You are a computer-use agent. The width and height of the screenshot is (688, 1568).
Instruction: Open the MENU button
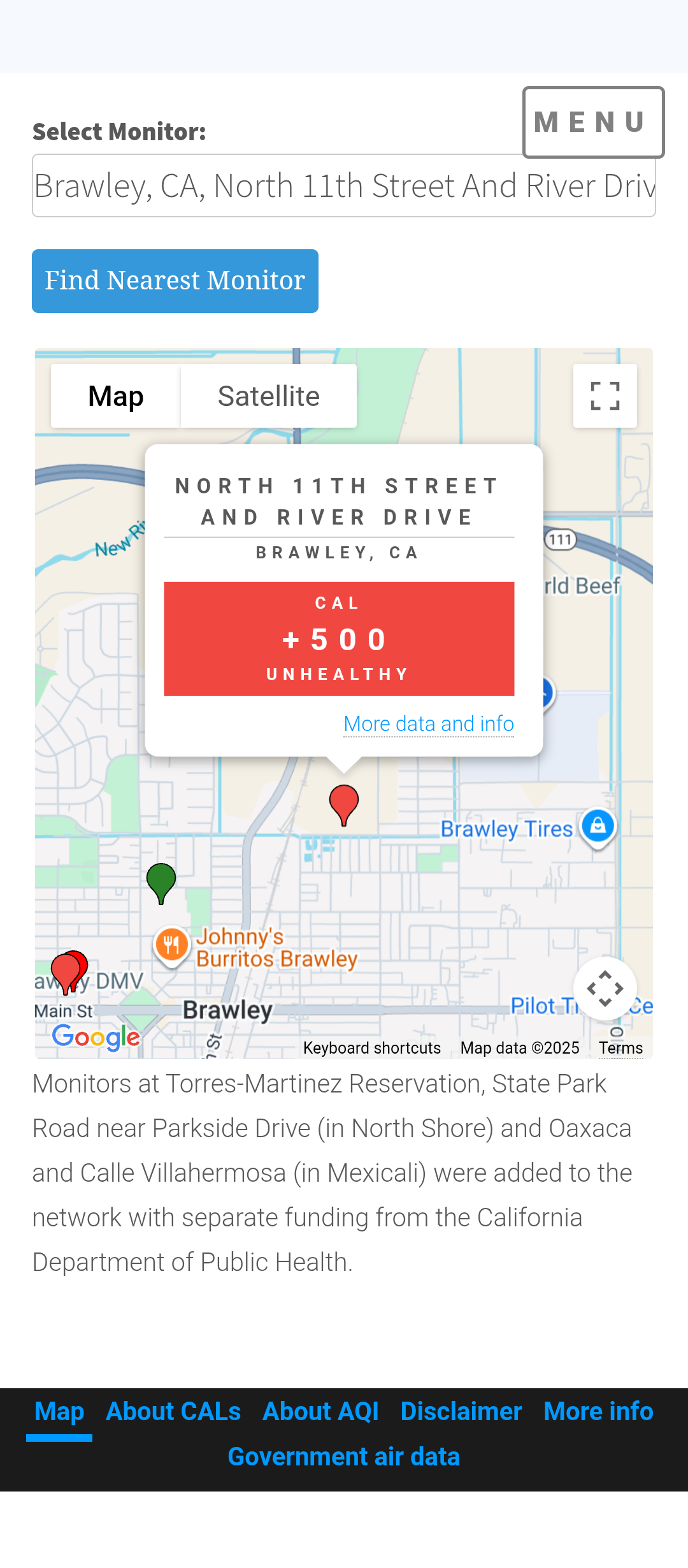click(x=593, y=122)
